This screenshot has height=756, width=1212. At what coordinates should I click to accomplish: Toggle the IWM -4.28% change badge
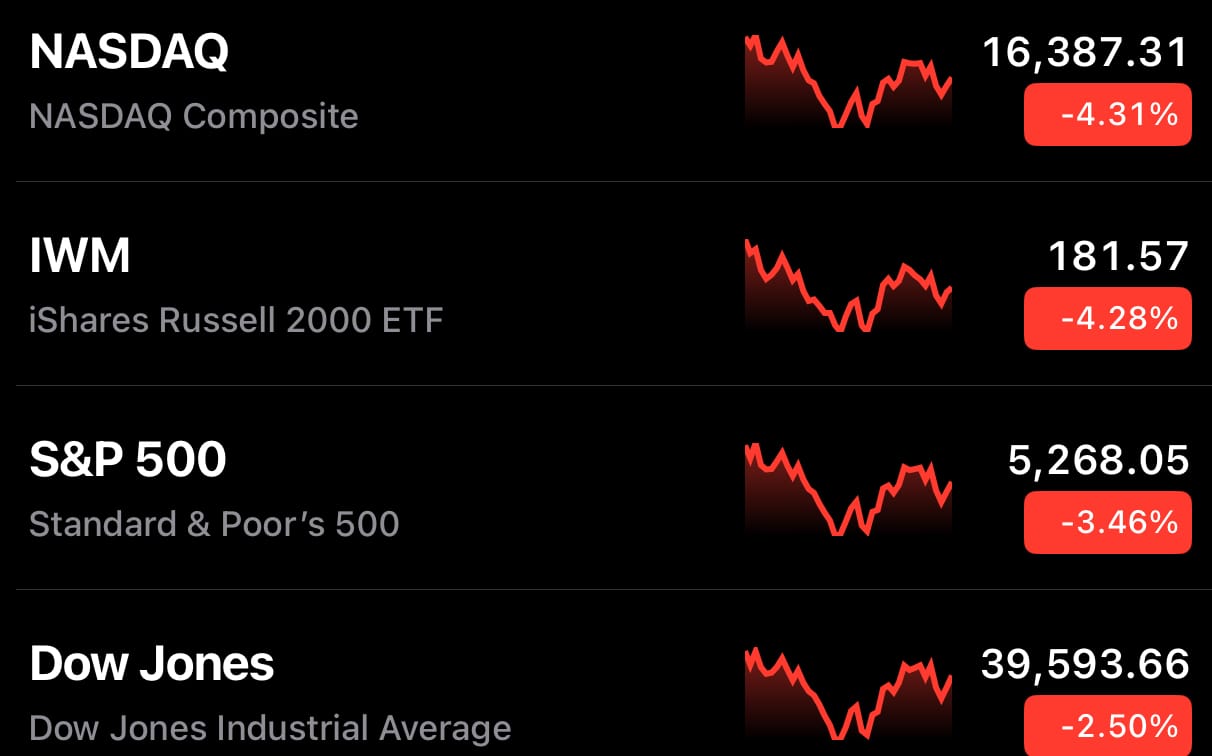pyautogui.click(x=1107, y=318)
